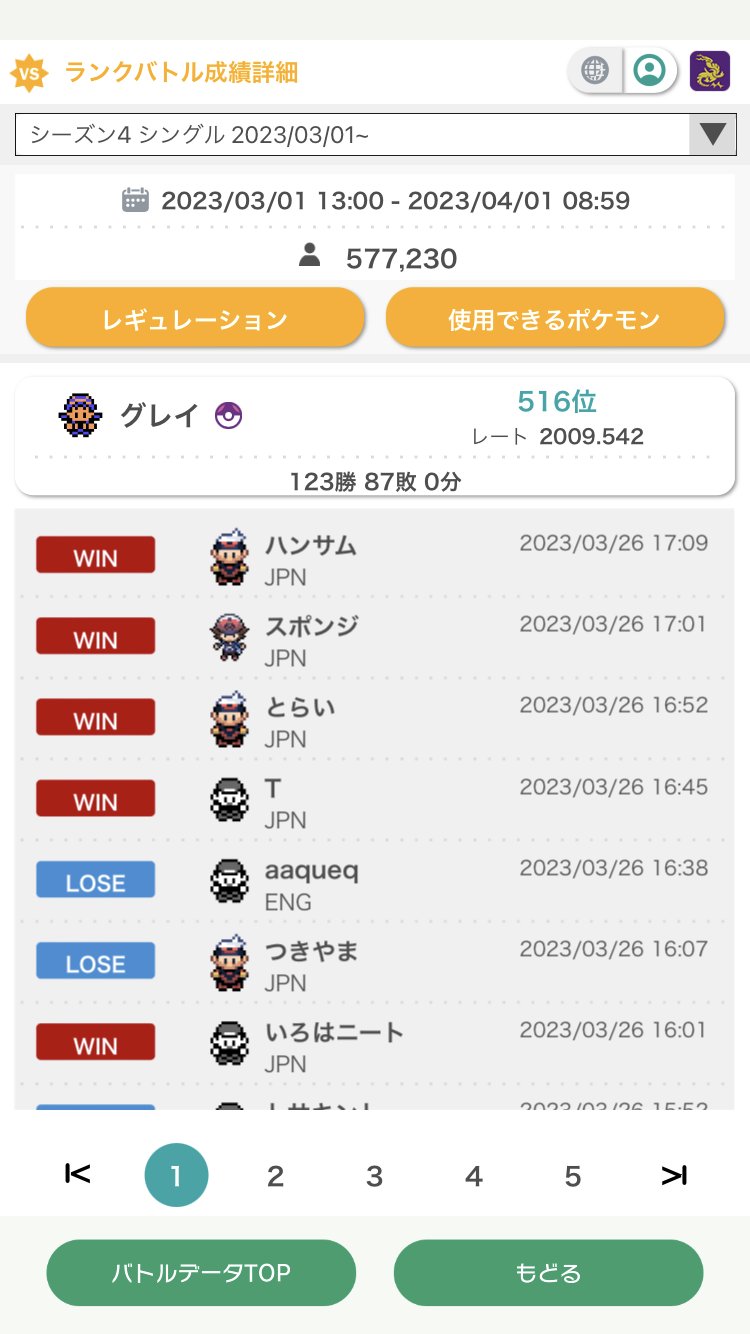
Task: Open バトルデータTOP
Action: tap(201, 1273)
